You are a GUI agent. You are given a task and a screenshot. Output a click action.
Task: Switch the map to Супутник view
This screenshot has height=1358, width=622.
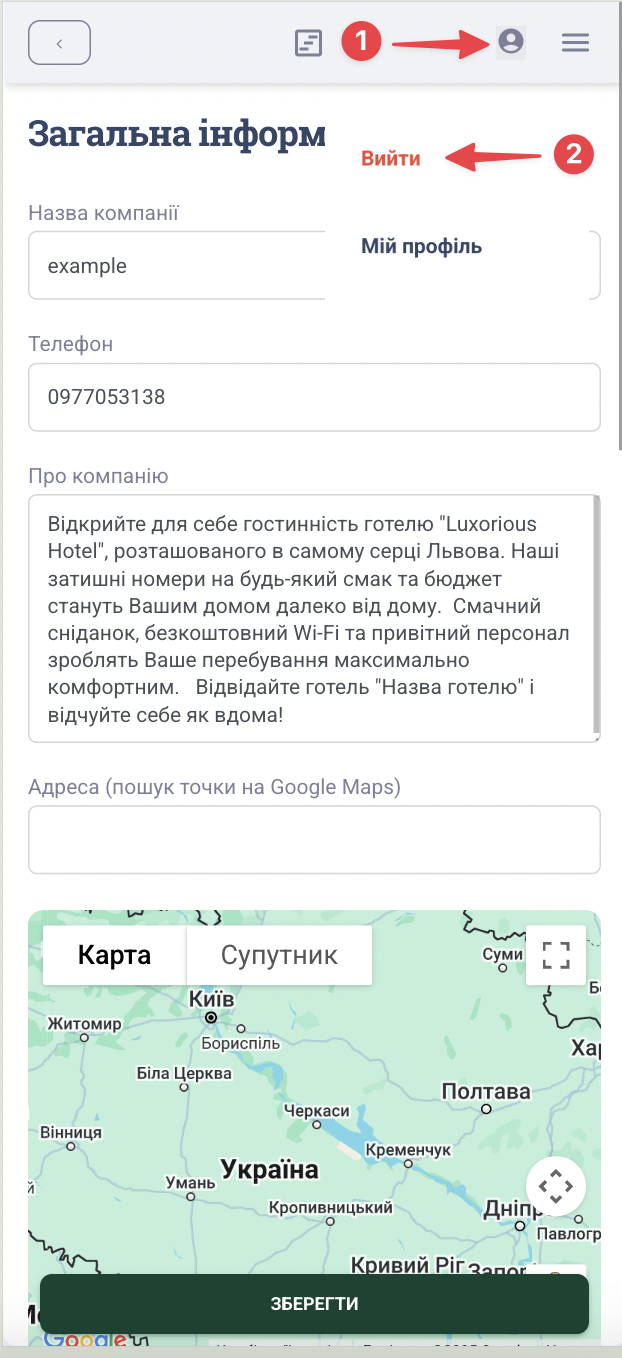279,955
